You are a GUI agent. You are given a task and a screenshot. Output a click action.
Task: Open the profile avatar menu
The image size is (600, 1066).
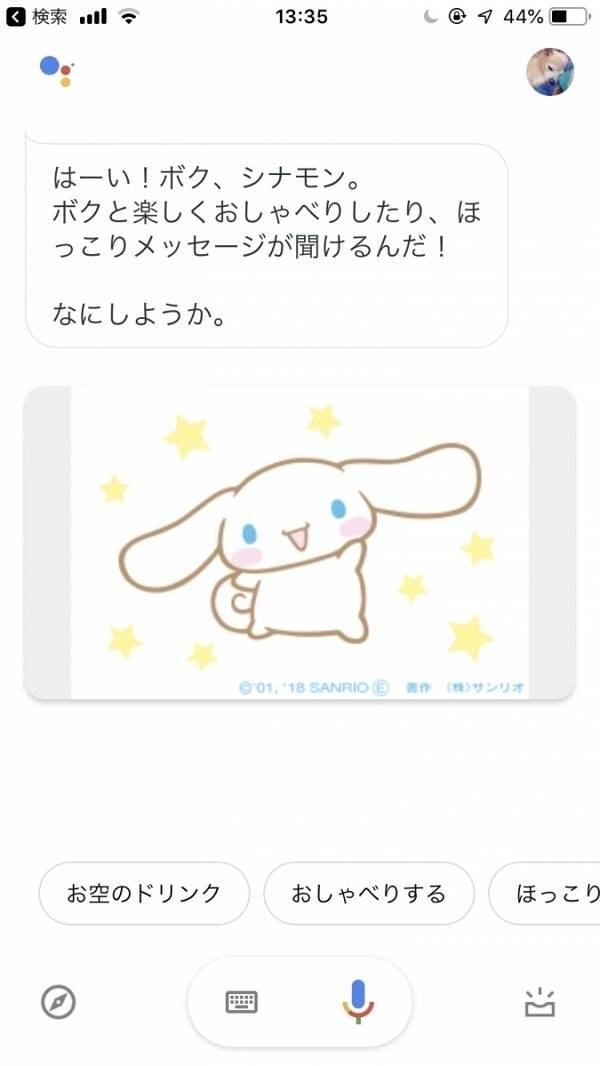click(x=550, y=71)
